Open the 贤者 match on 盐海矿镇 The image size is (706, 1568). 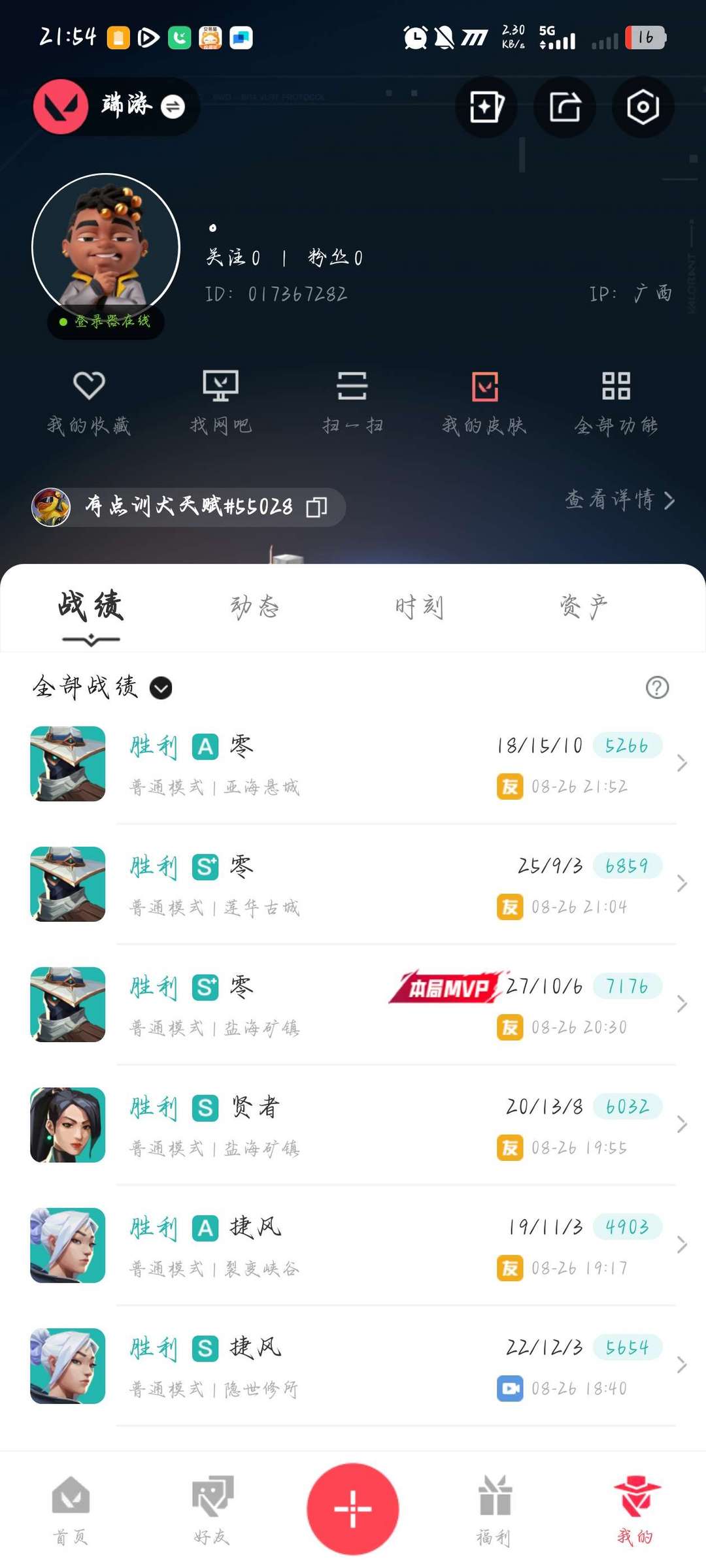353,1125
